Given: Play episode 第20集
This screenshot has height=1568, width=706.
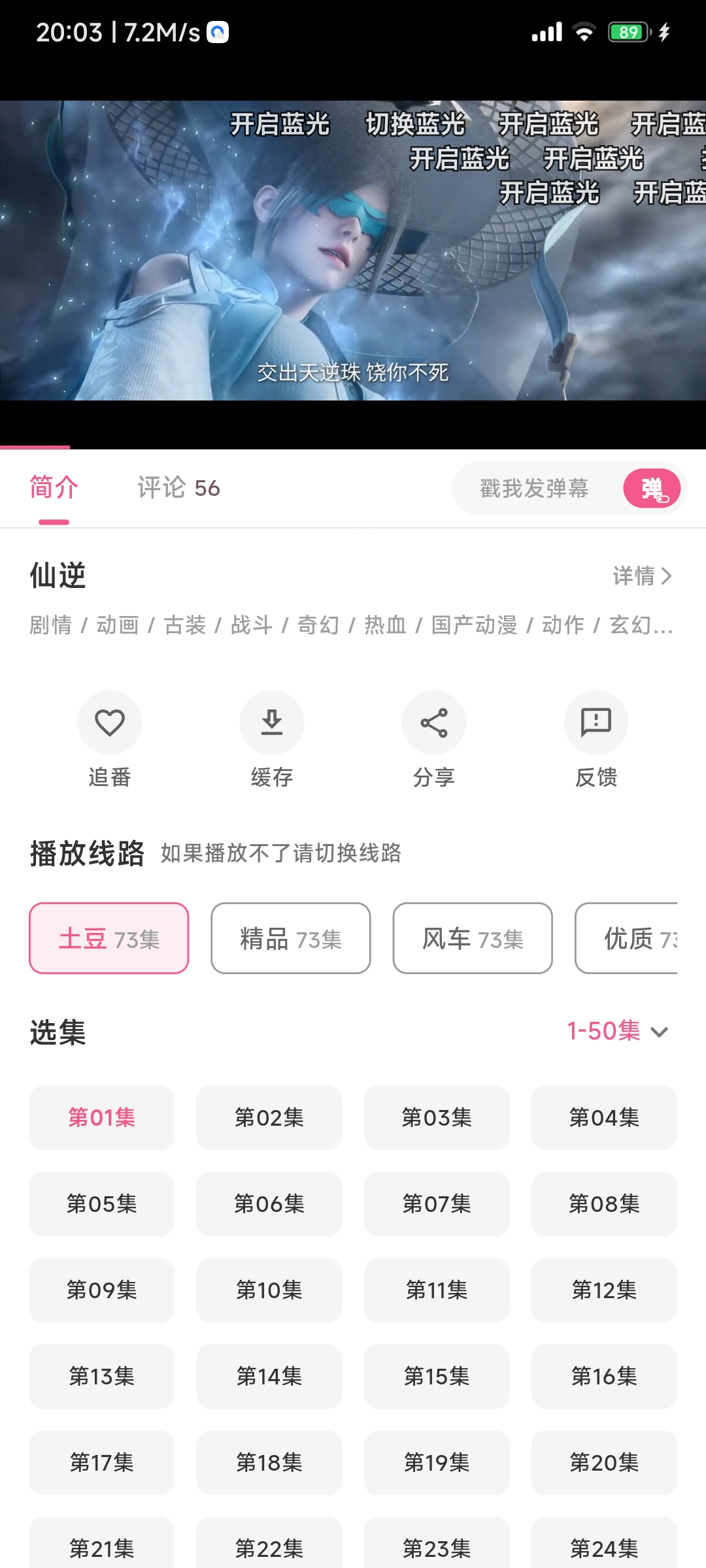Looking at the screenshot, I should (604, 1463).
